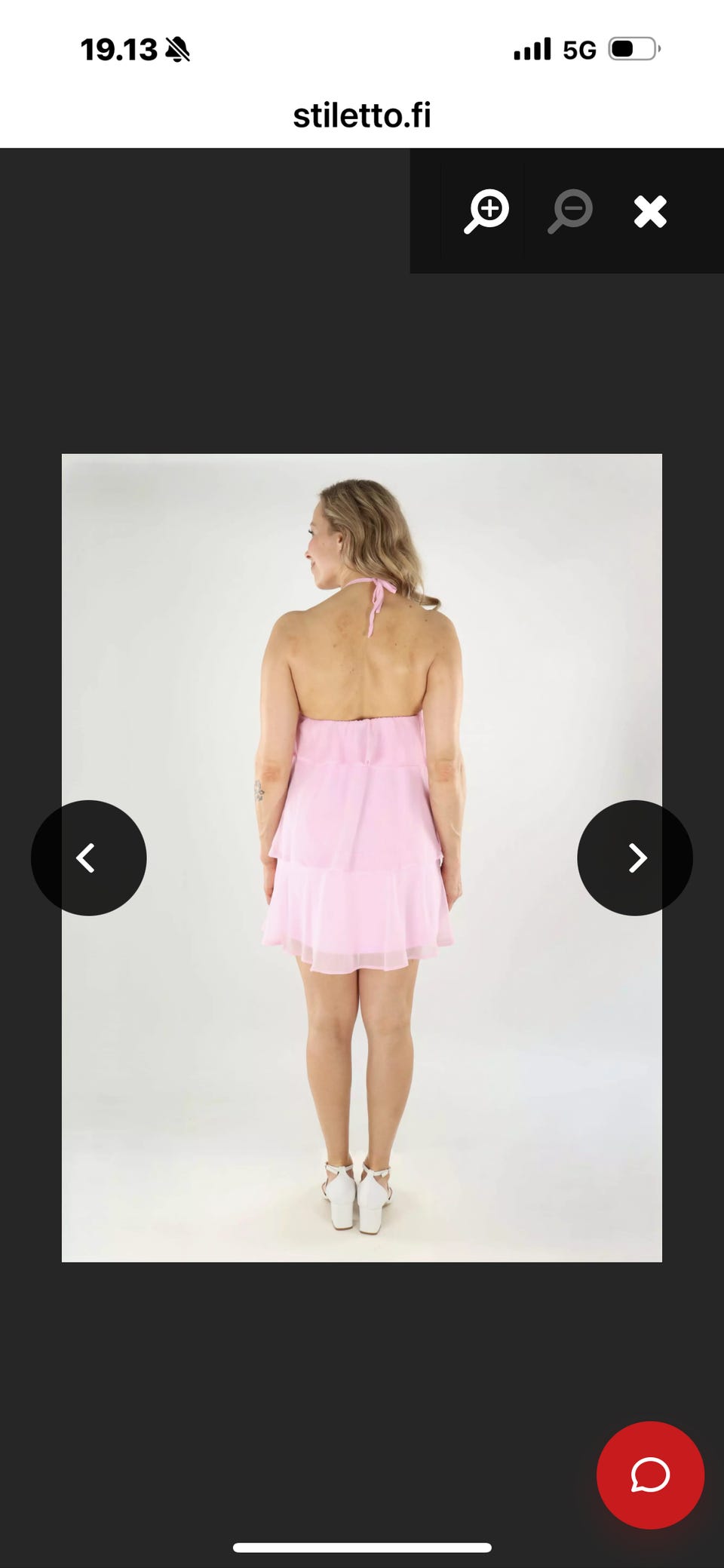Zoom in on the product image

pyautogui.click(x=486, y=211)
